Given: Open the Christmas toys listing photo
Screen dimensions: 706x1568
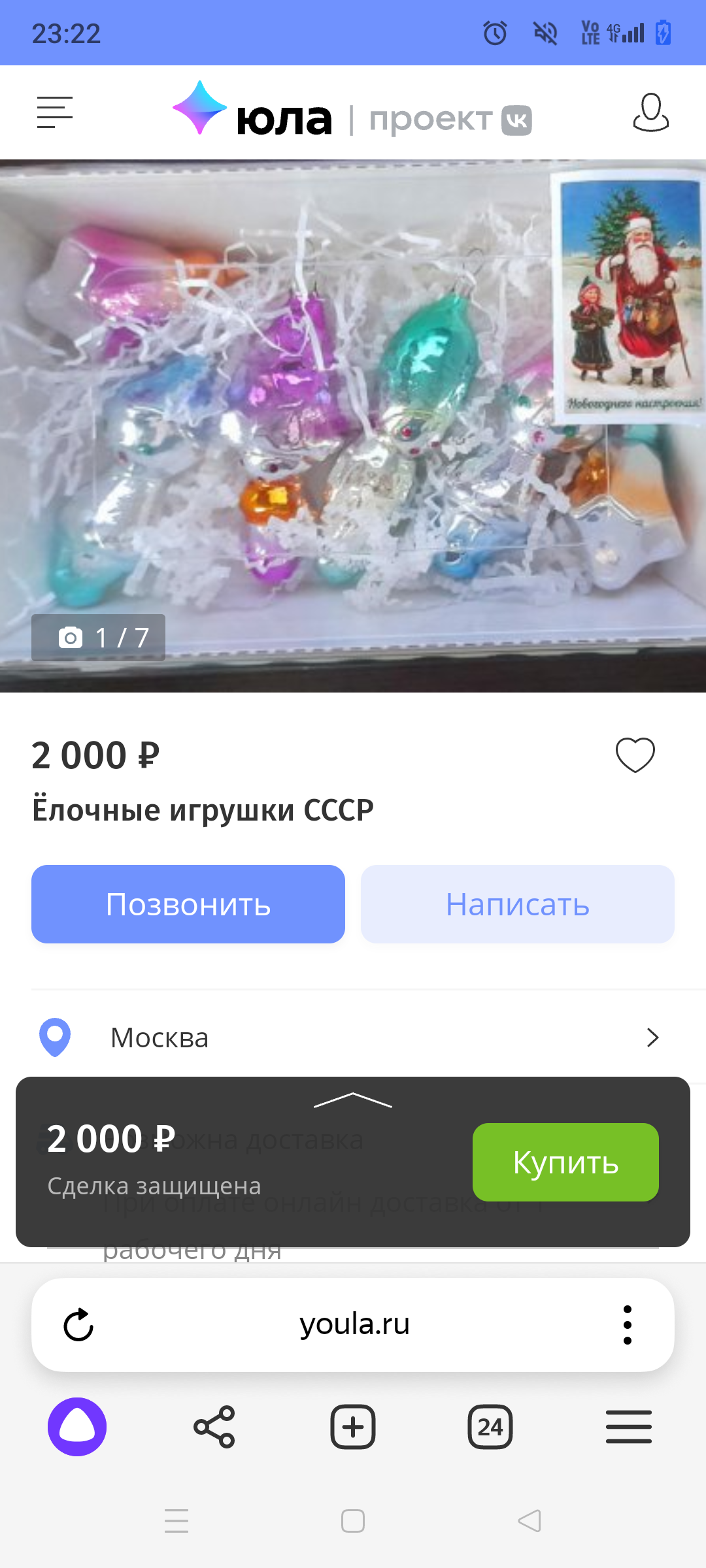Looking at the screenshot, I should [353, 425].
